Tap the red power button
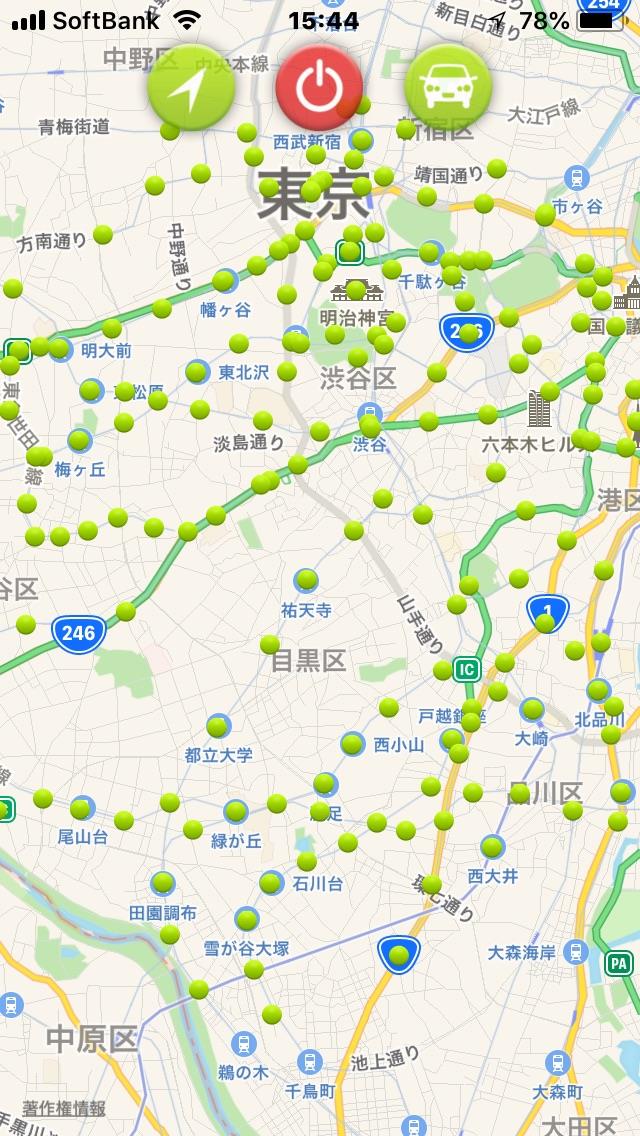 pyautogui.click(x=319, y=87)
